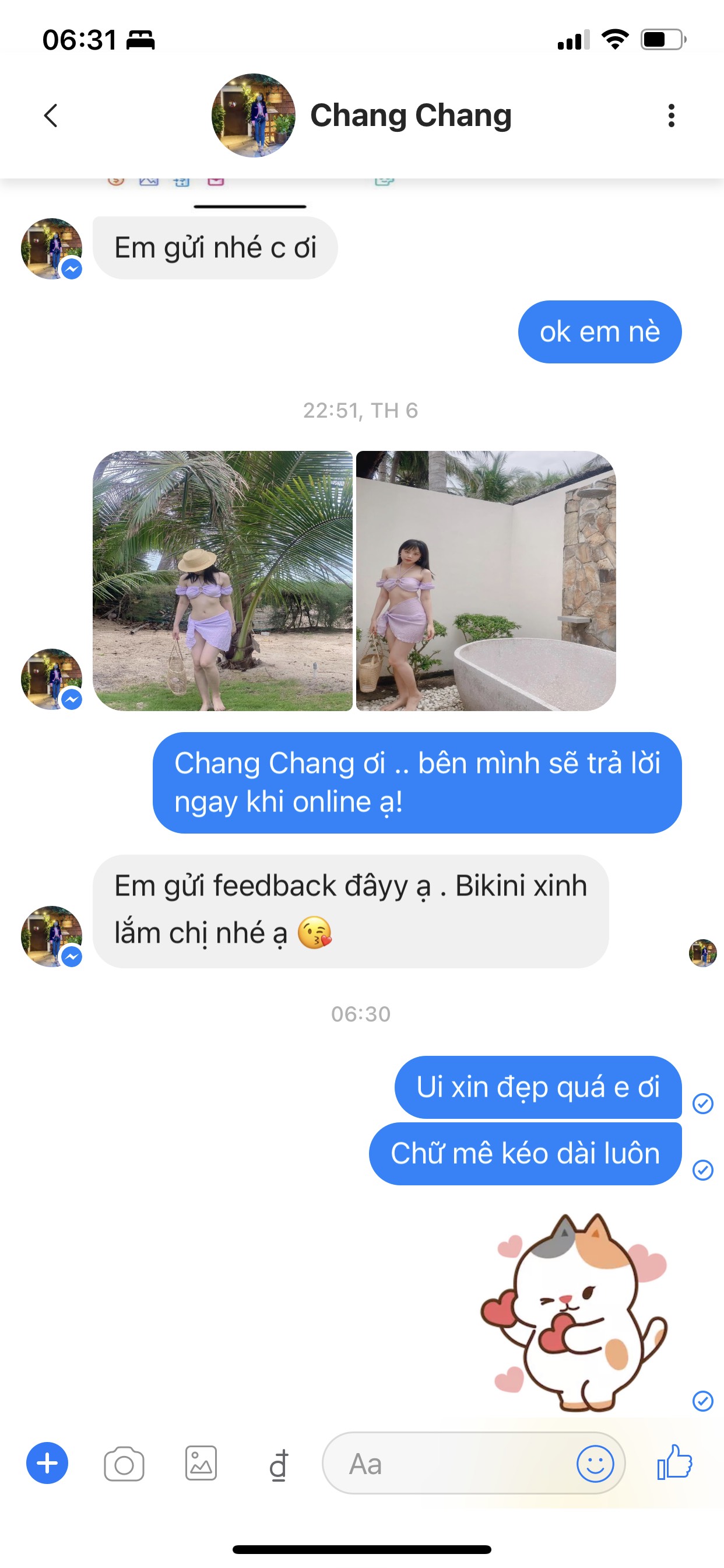Go back to the conversation list
The height and width of the screenshot is (1568, 724).
(51, 115)
